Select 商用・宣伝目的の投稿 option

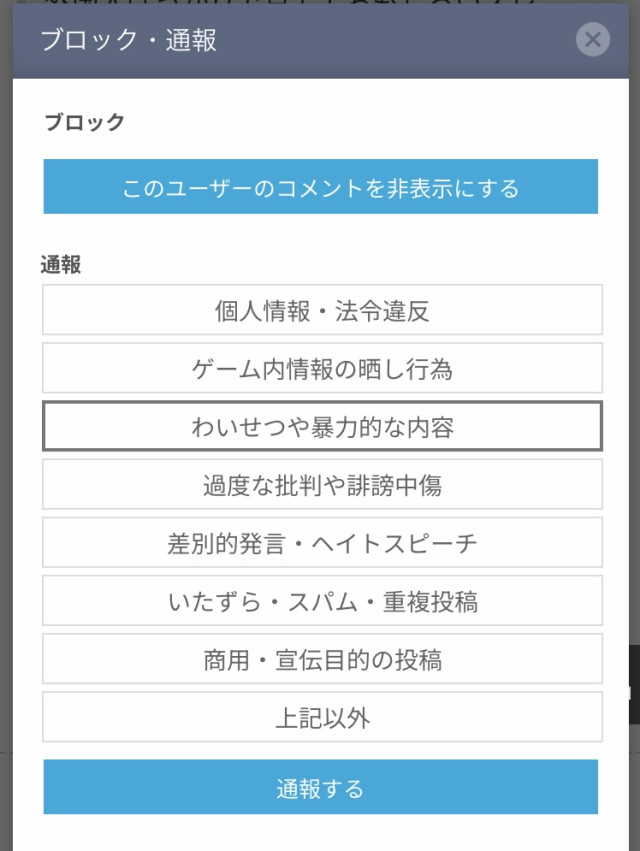(x=322, y=659)
